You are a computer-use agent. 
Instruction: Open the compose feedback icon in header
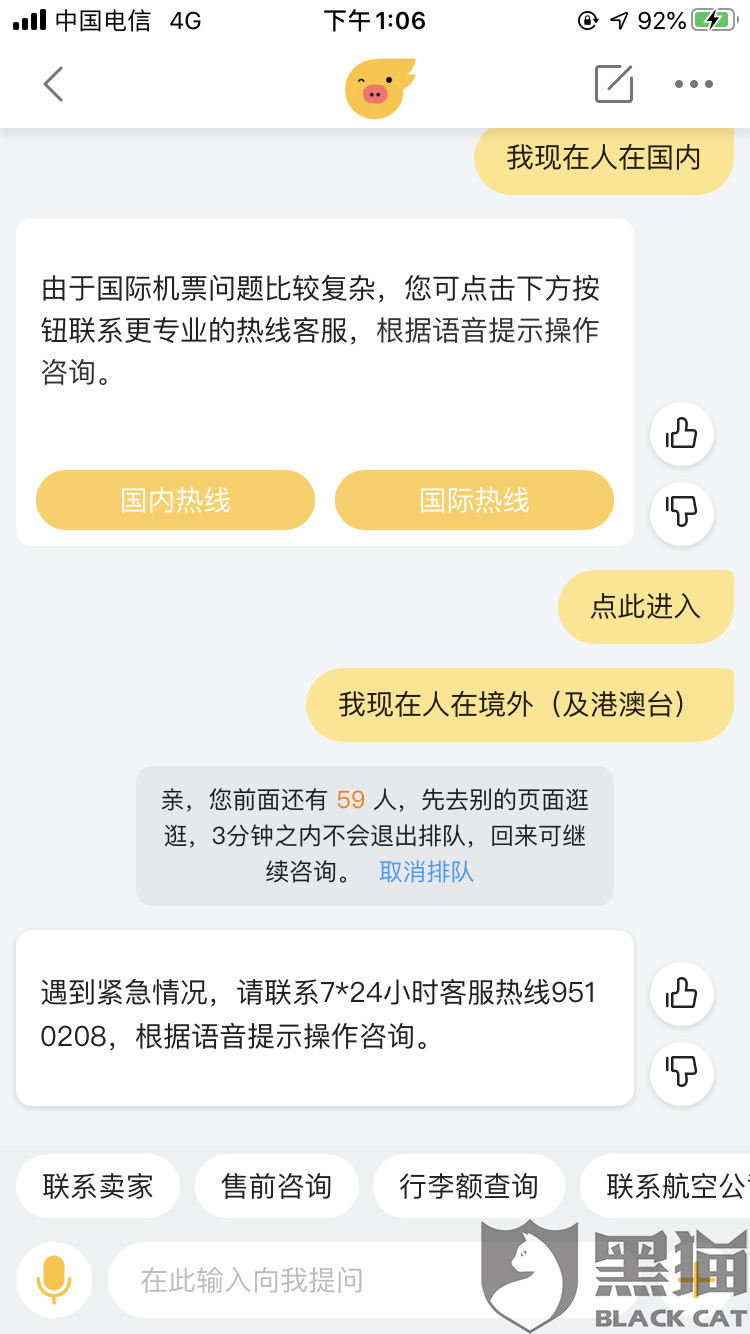[614, 84]
